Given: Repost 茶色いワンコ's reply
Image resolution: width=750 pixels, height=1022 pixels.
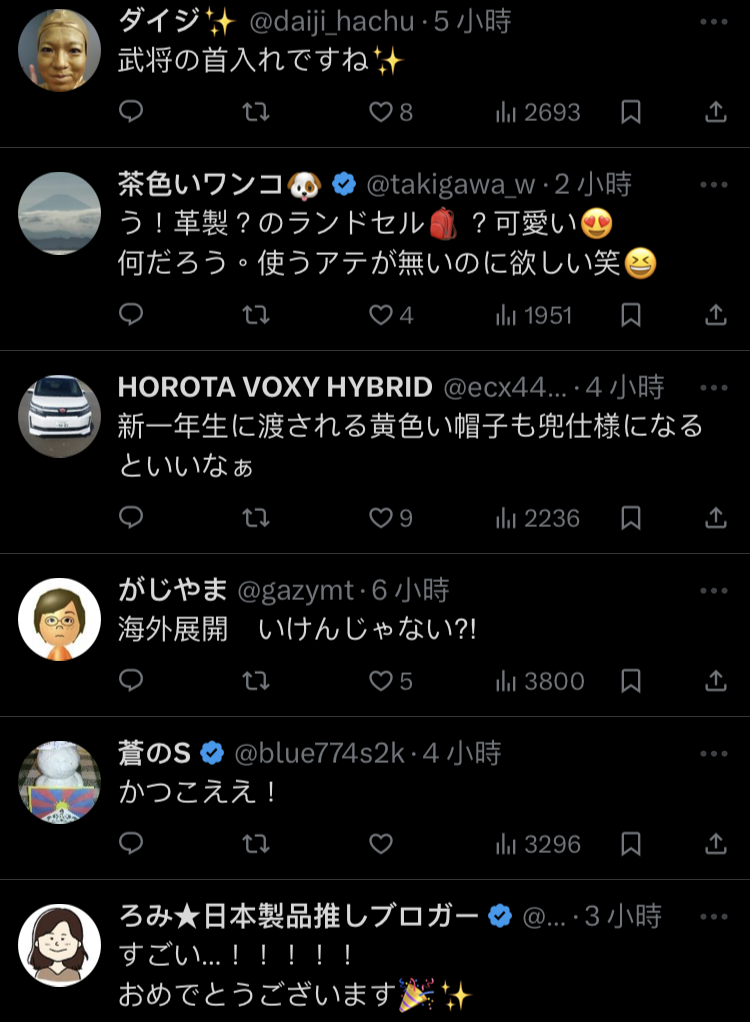Looking at the screenshot, I should 256,315.
